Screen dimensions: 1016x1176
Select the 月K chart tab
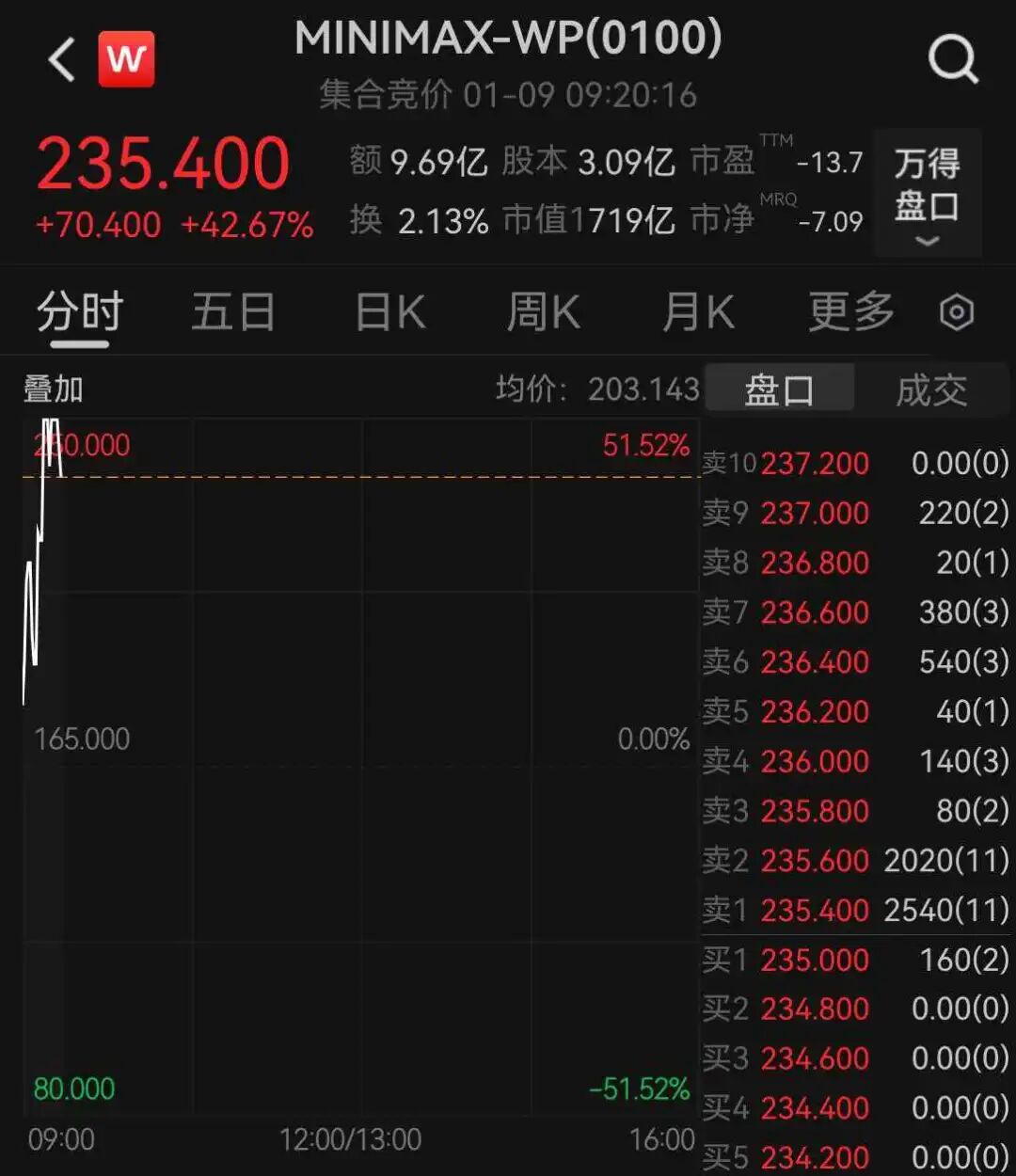tap(698, 312)
